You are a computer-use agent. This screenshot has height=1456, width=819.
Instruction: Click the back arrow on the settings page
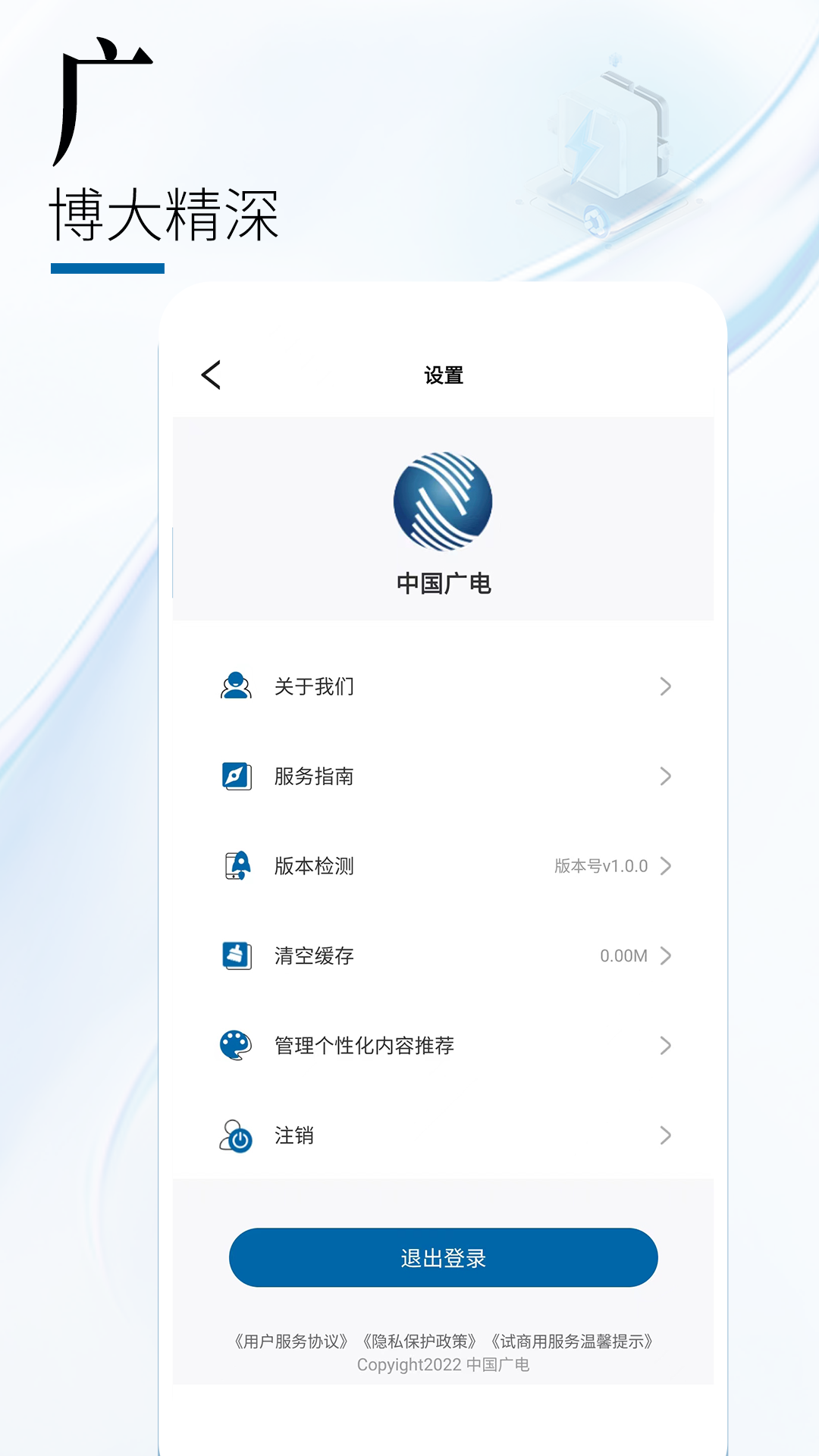(211, 373)
